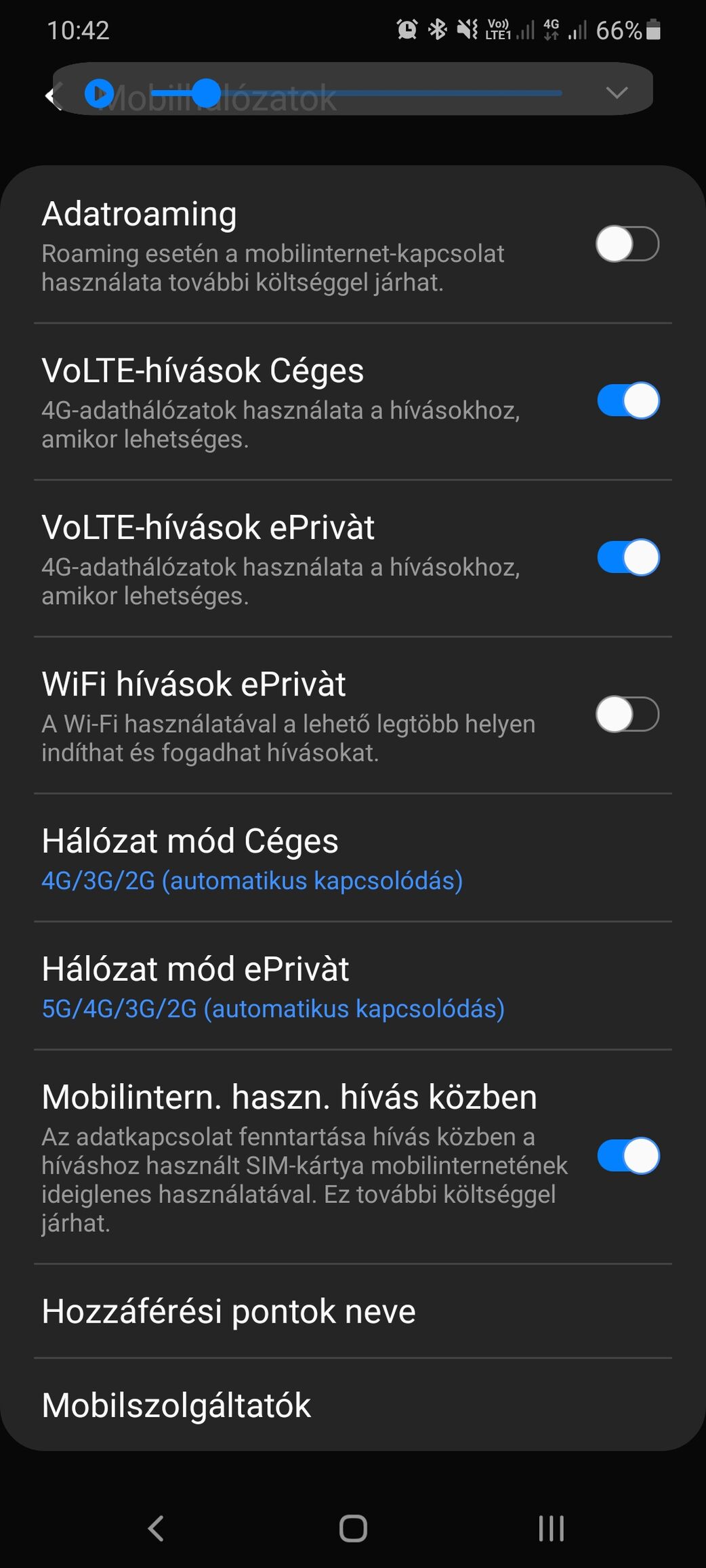Screen dimensions: 706x1568
Task: Expand the media overlay chevron
Action: tap(617, 93)
